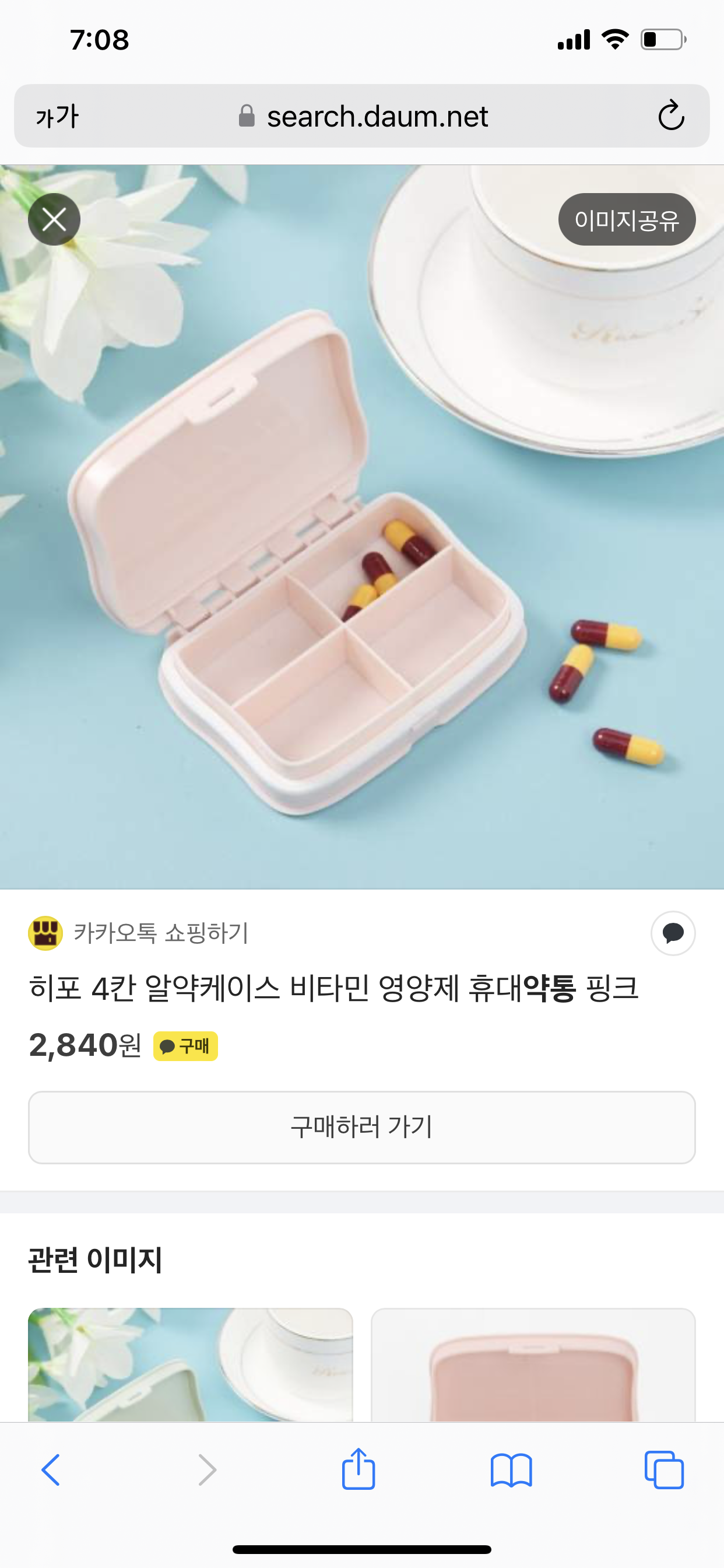The image size is (724, 1568).
Task: Tap the 이미지공유 share button
Action: 627,219
